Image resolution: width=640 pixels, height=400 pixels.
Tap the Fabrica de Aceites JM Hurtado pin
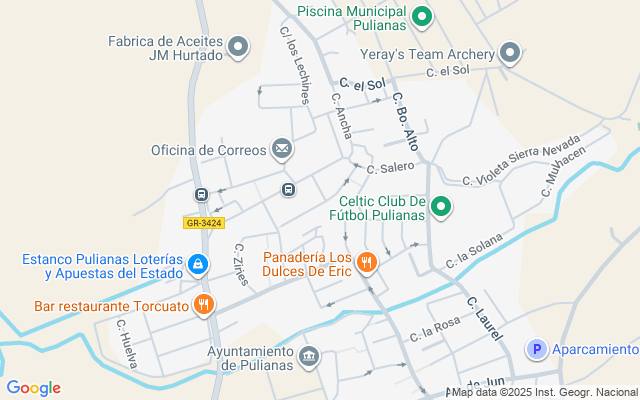238,47
